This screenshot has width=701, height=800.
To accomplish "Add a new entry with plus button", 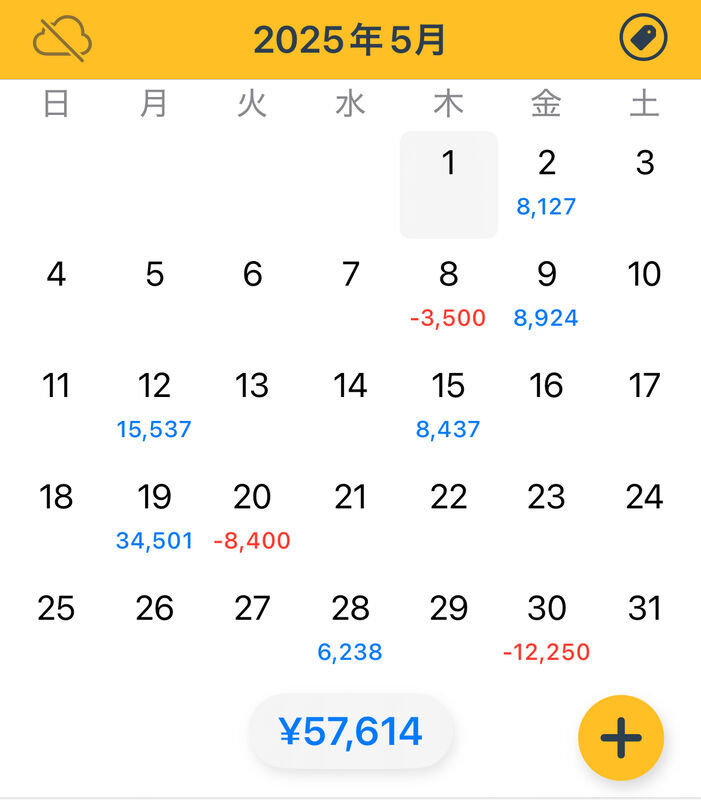I will [620, 738].
